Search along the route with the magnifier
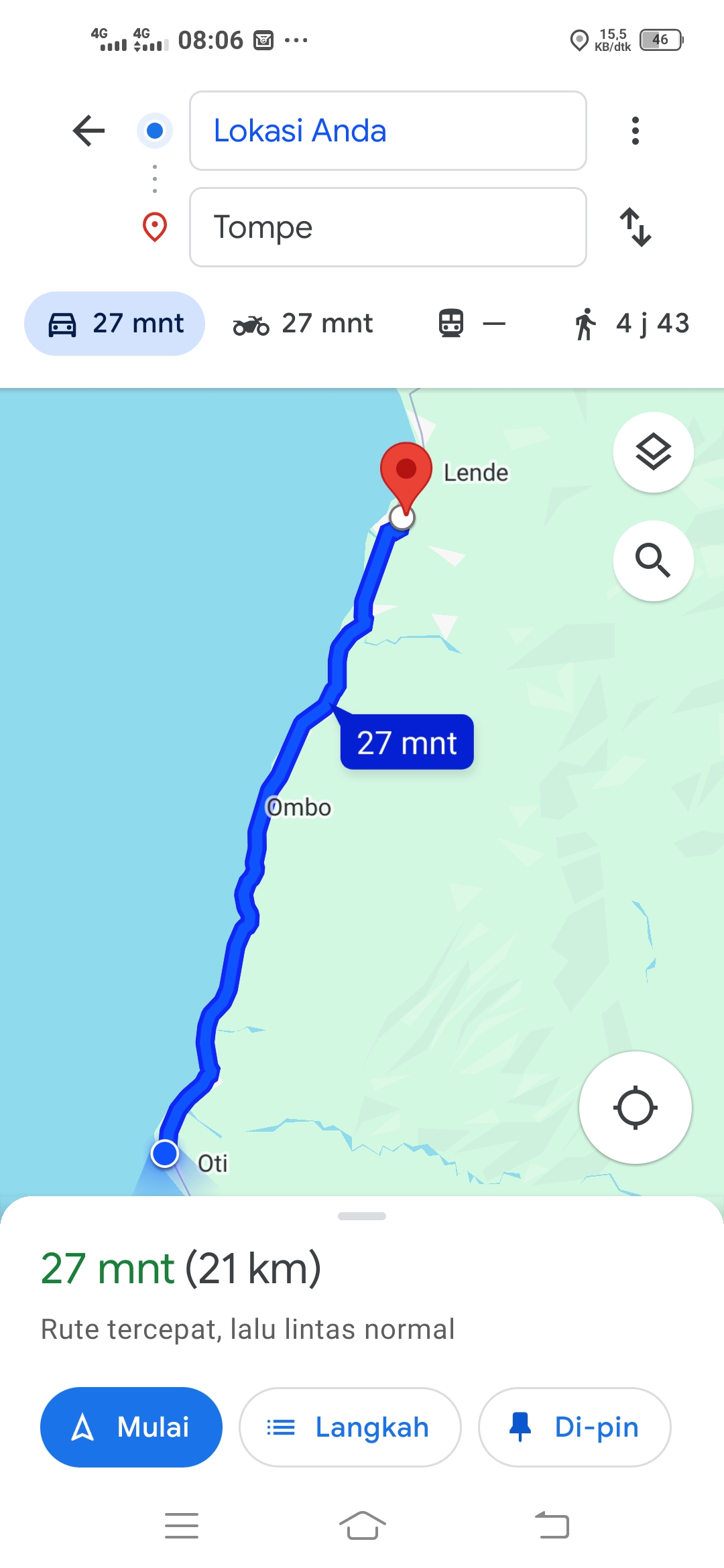 [x=653, y=560]
